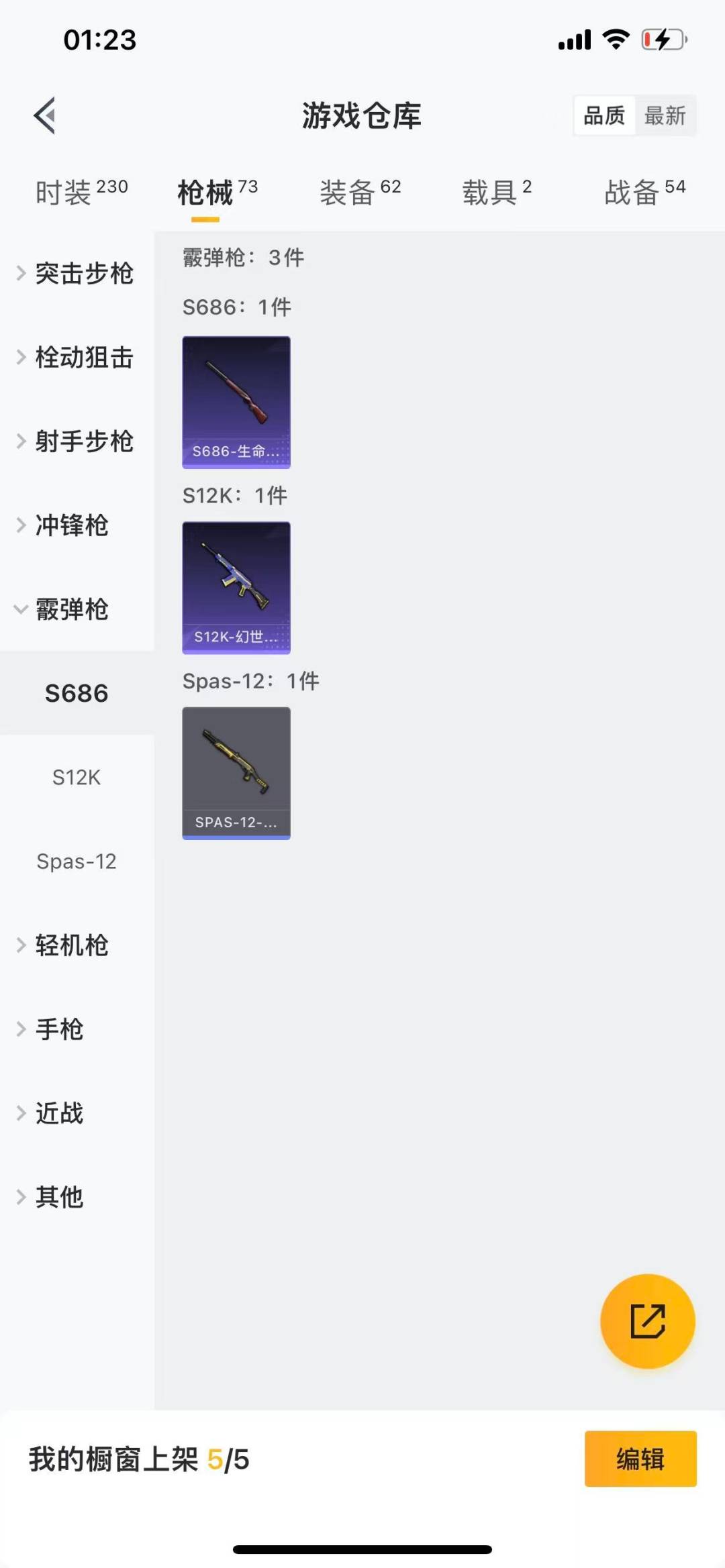Select the S686-生命 shotgun thumbnail
The width and height of the screenshot is (725, 1568).
(236, 401)
